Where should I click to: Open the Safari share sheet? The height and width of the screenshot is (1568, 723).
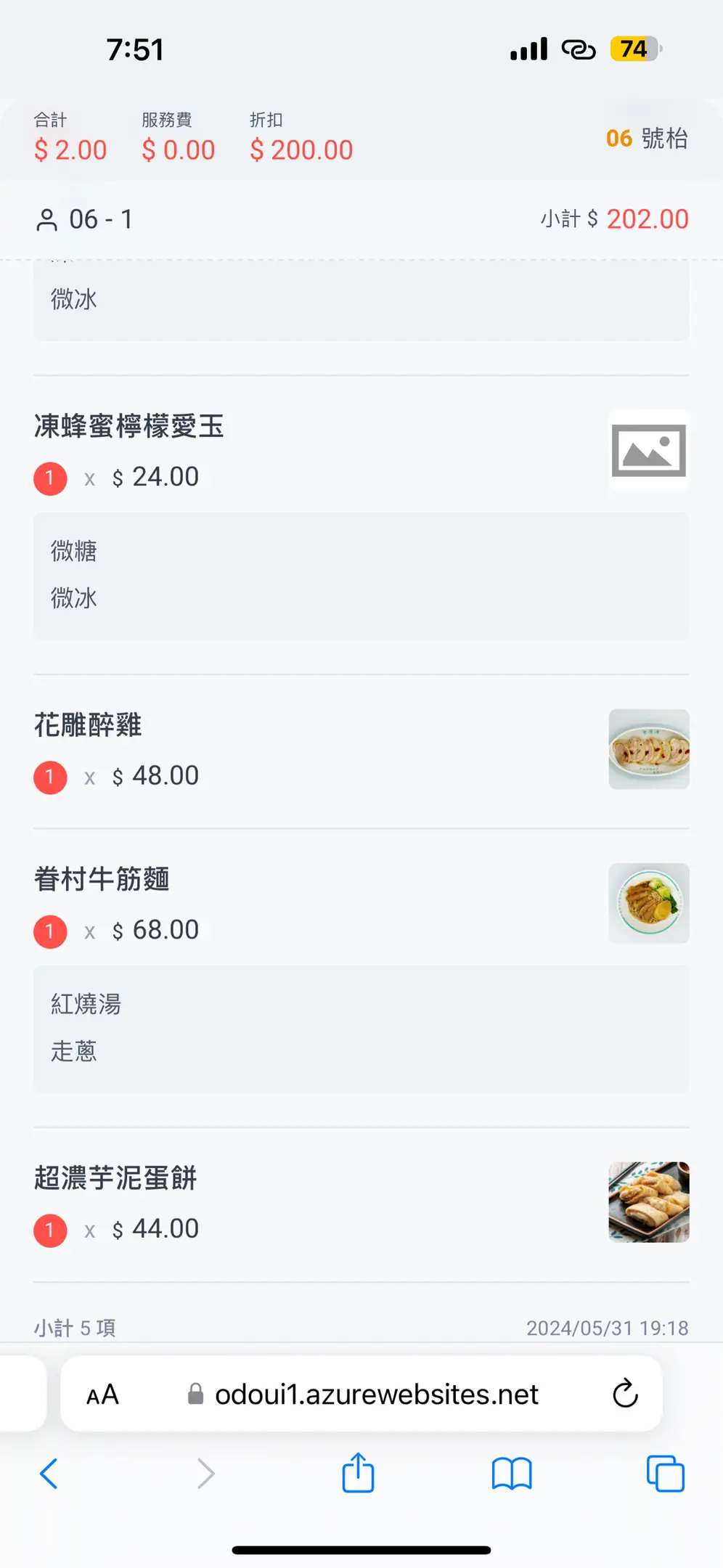point(358,1472)
